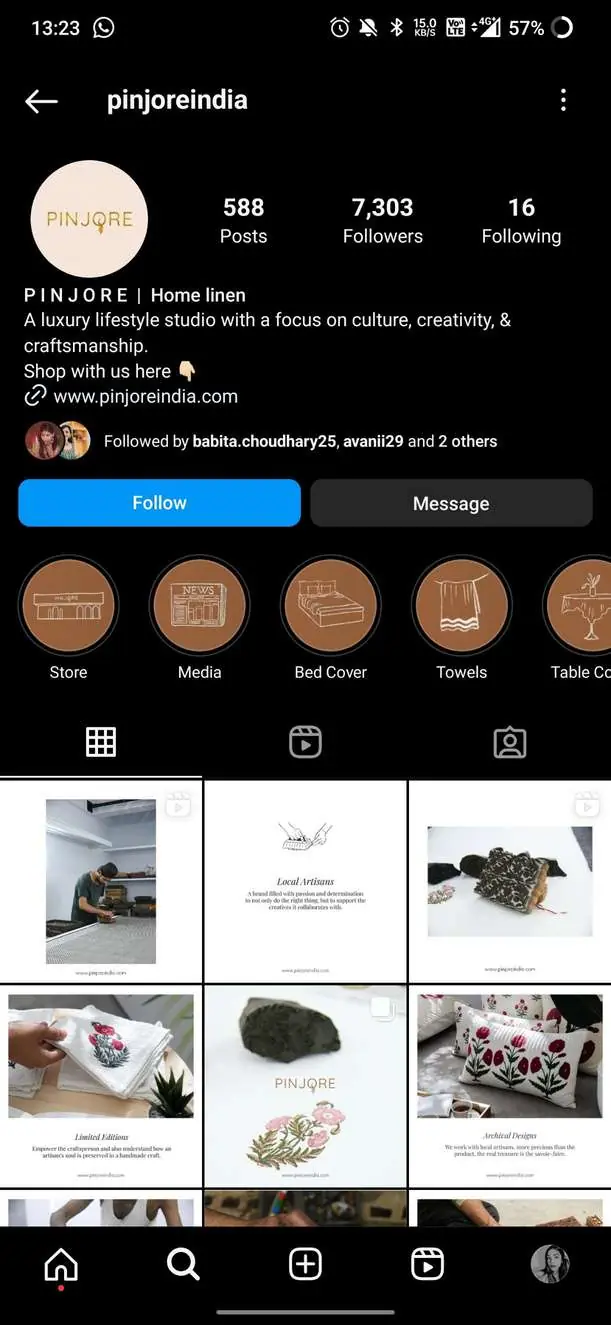
Task: Go to the Home feed
Action: click(61, 1265)
